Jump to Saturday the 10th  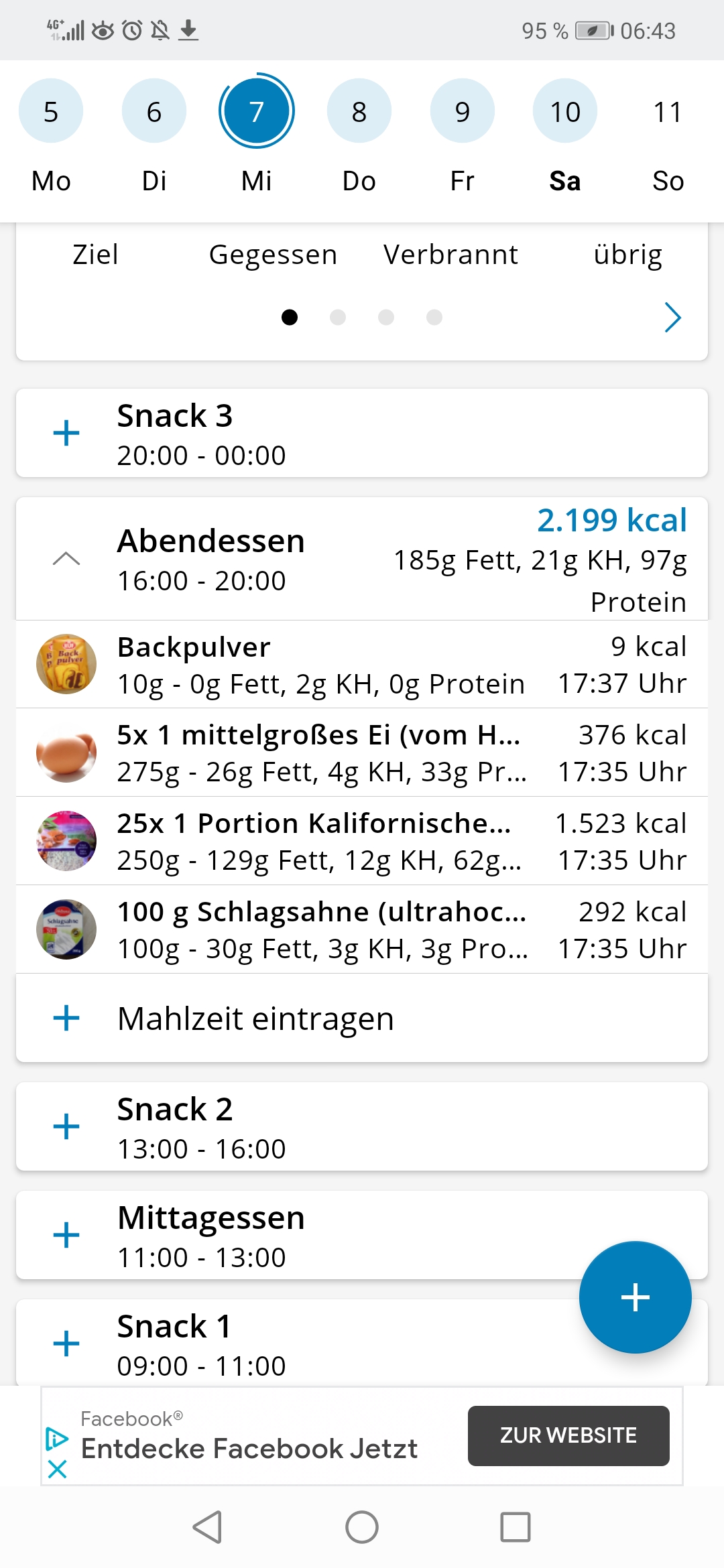point(565,111)
